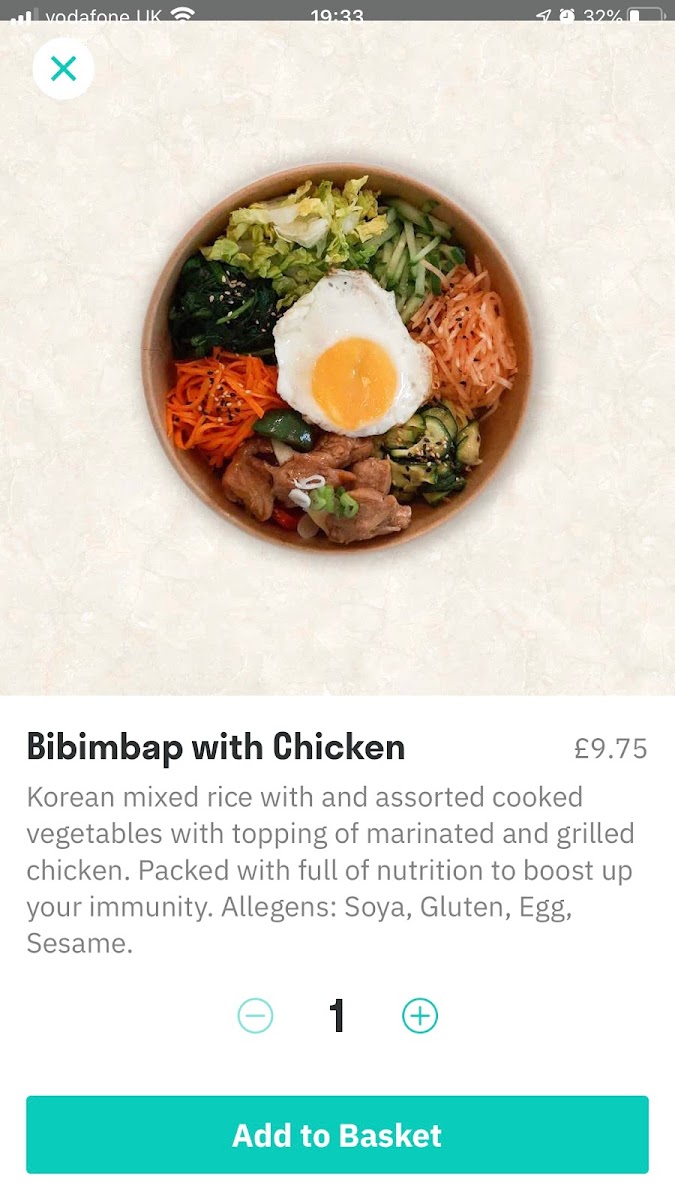Decrease quantity with the minus button
This screenshot has width=675, height=1200.
click(x=255, y=1016)
